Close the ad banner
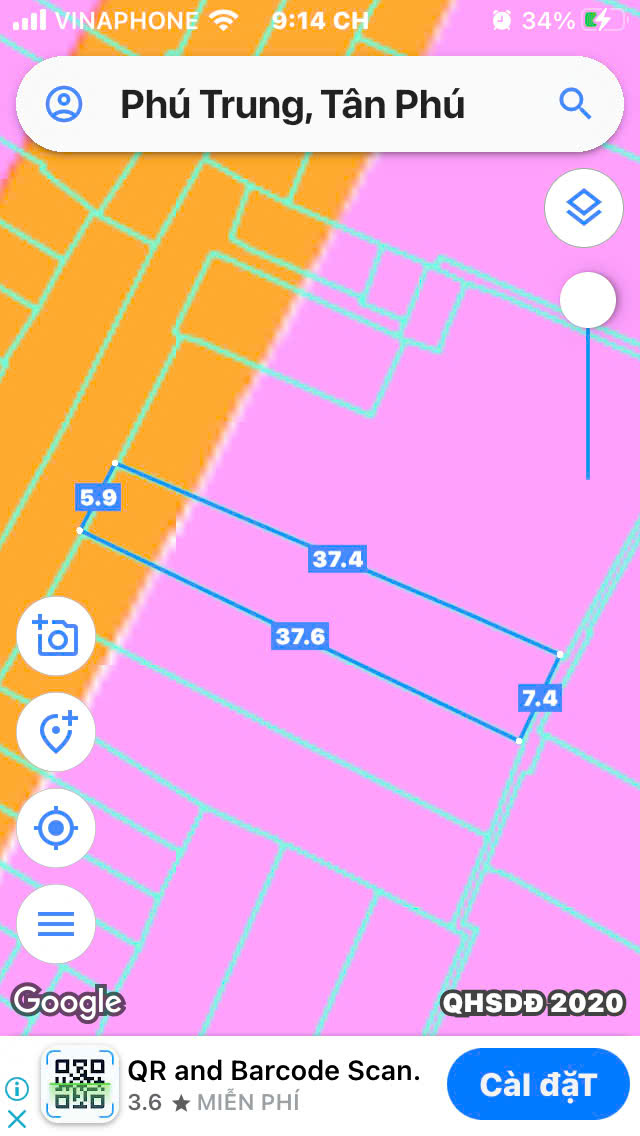 (16, 1119)
